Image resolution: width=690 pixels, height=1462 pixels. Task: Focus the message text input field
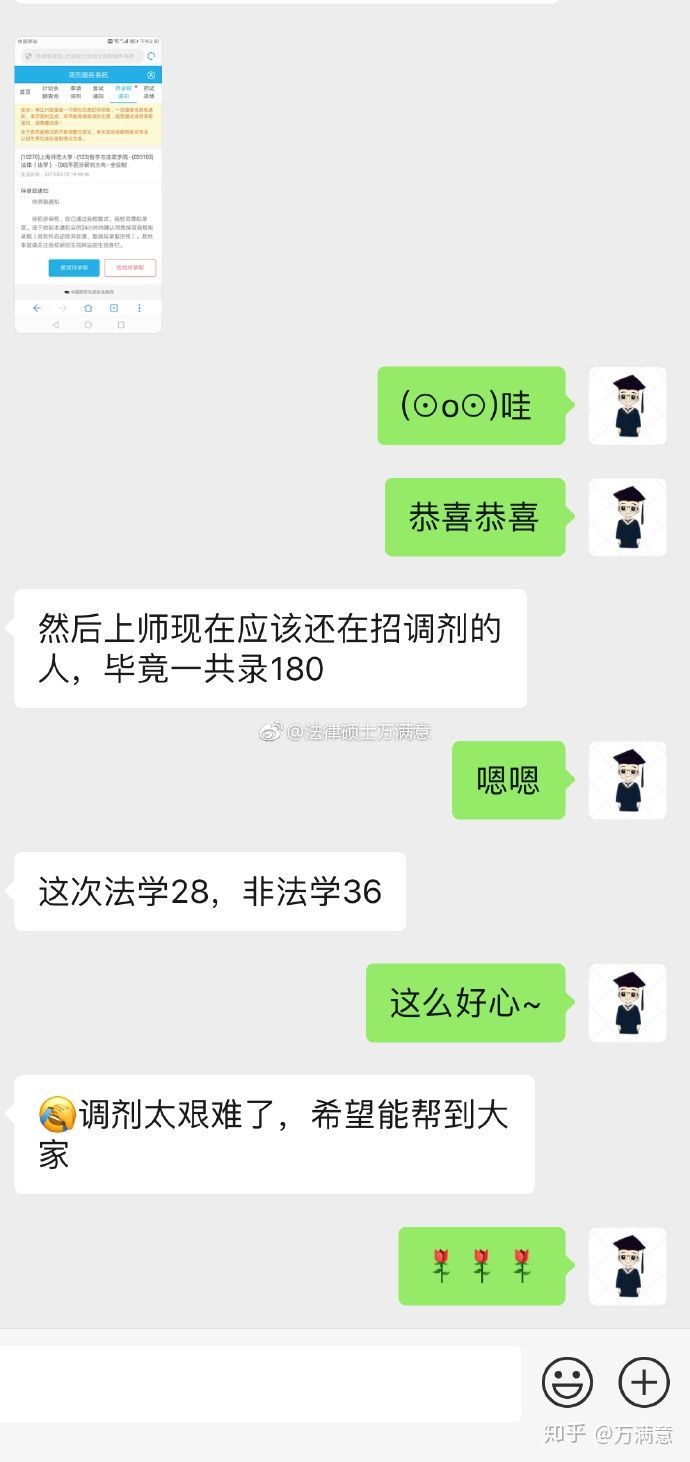(x=260, y=1383)
